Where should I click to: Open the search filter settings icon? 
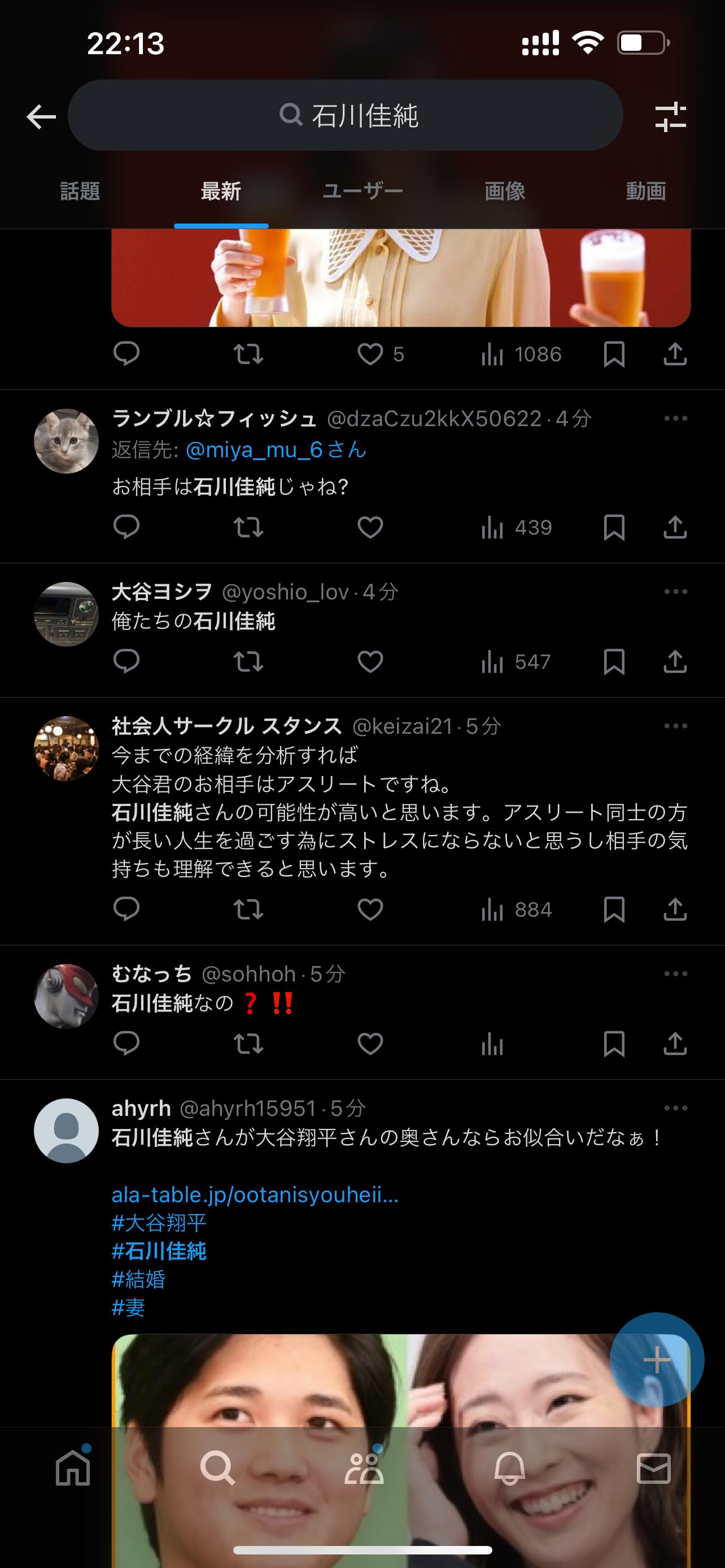point(670,116)
